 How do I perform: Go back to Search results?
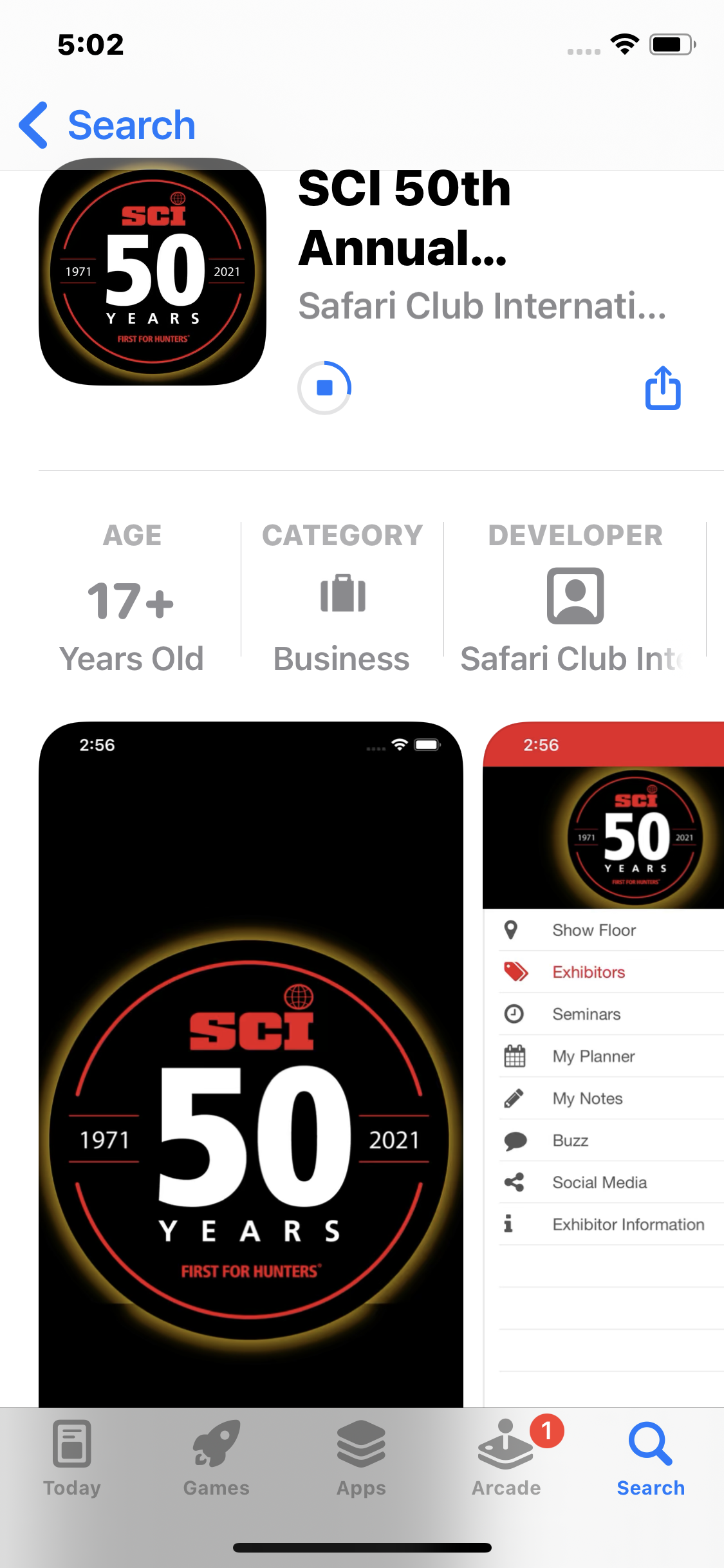point(107,125)
